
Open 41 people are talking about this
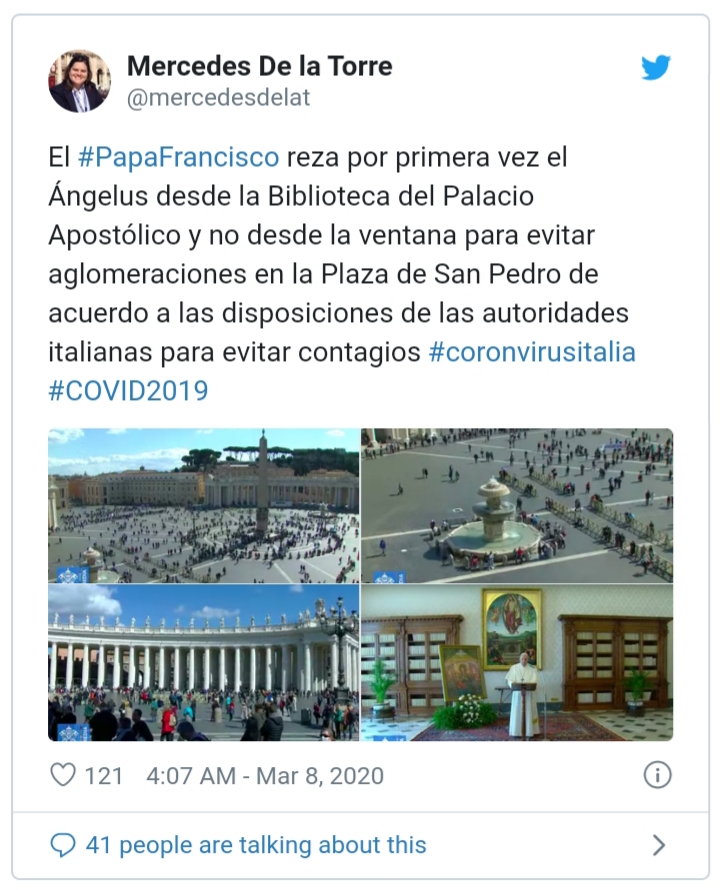(x=256, y=845)
